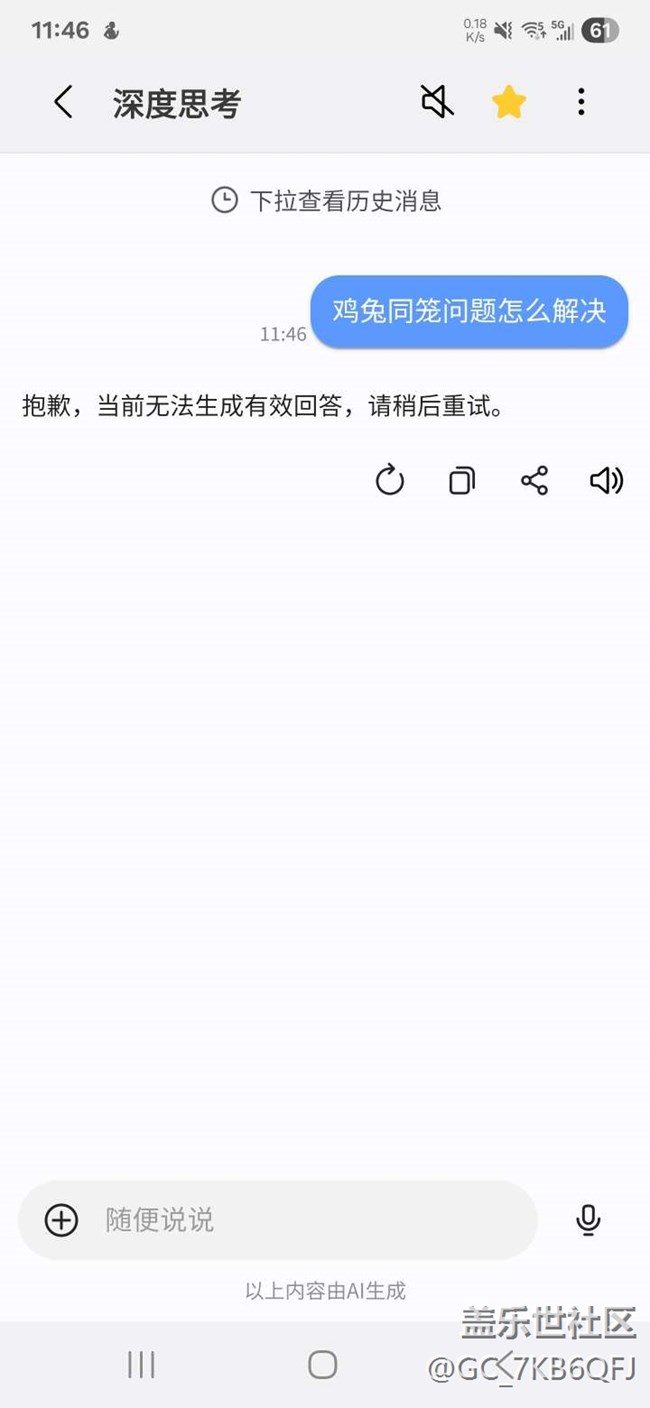Start voice input with the microphone
This screenshot has height=1408, width=650.
pyautogui.click(x=589, y=1220)
